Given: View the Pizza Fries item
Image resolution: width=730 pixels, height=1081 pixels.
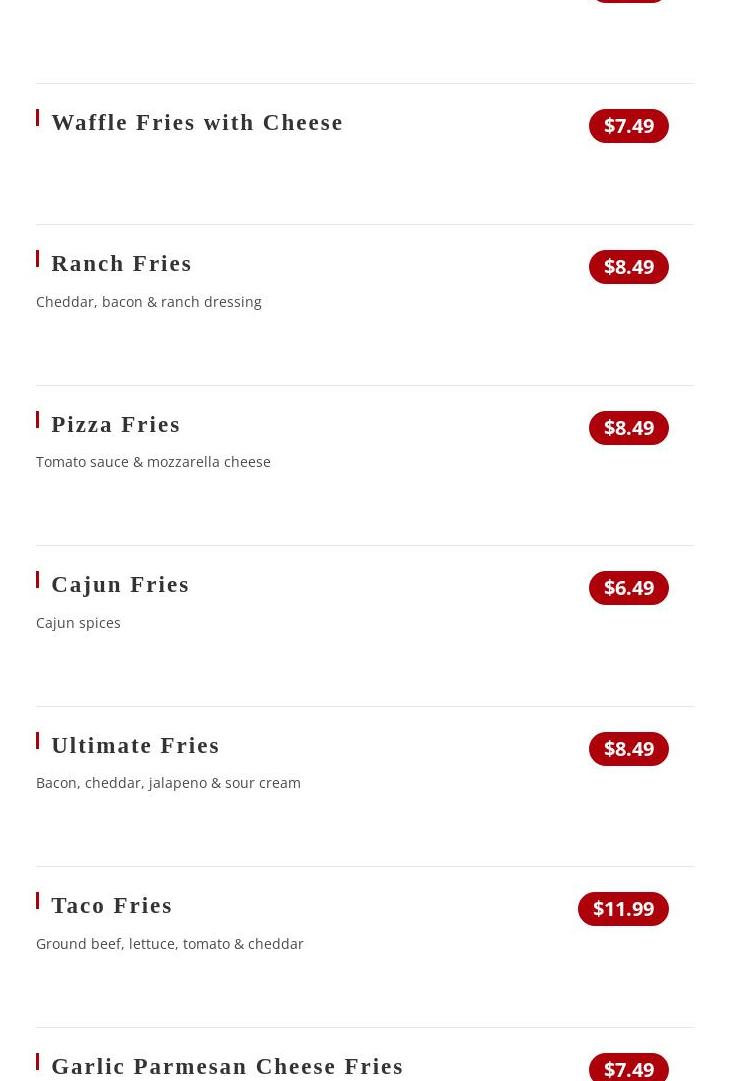Looking at the screenshot, I should 116,425.
